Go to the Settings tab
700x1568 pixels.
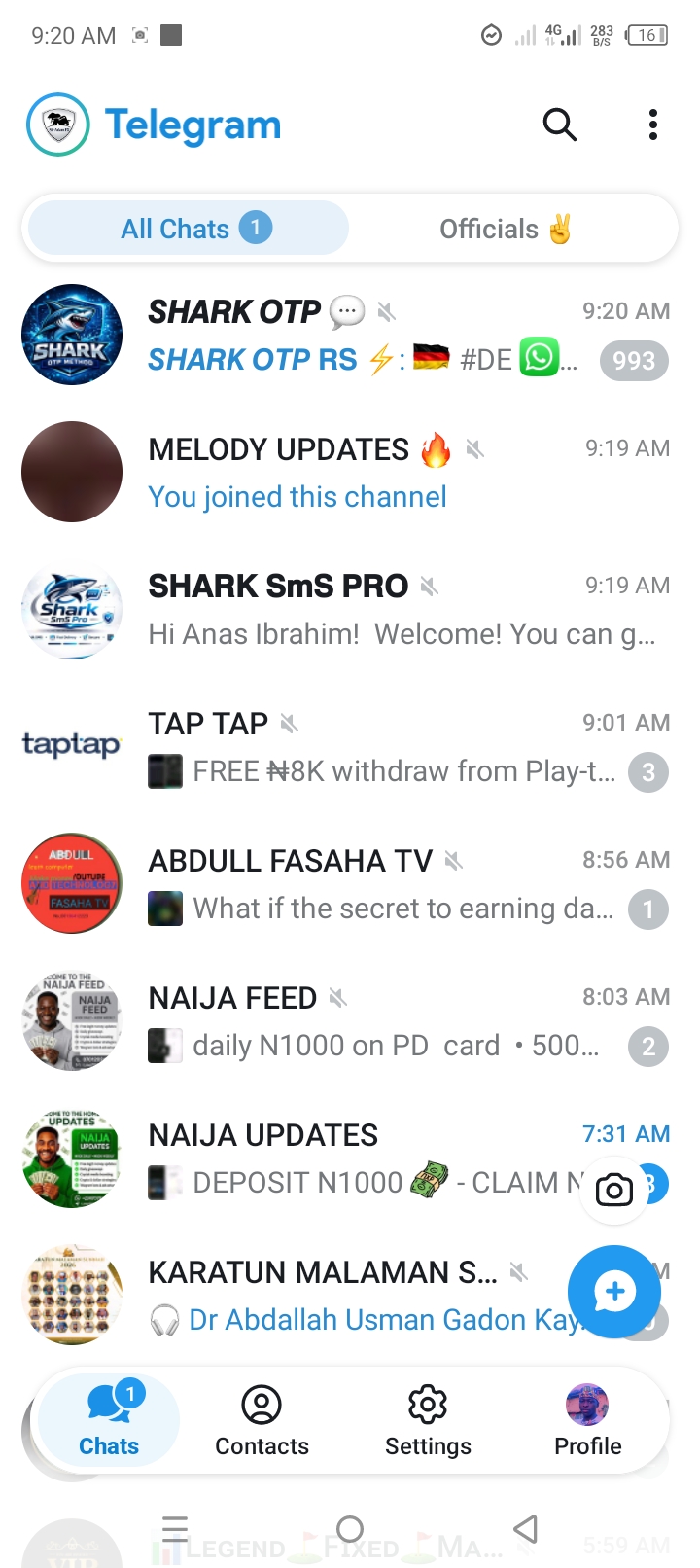point(428,1421)
